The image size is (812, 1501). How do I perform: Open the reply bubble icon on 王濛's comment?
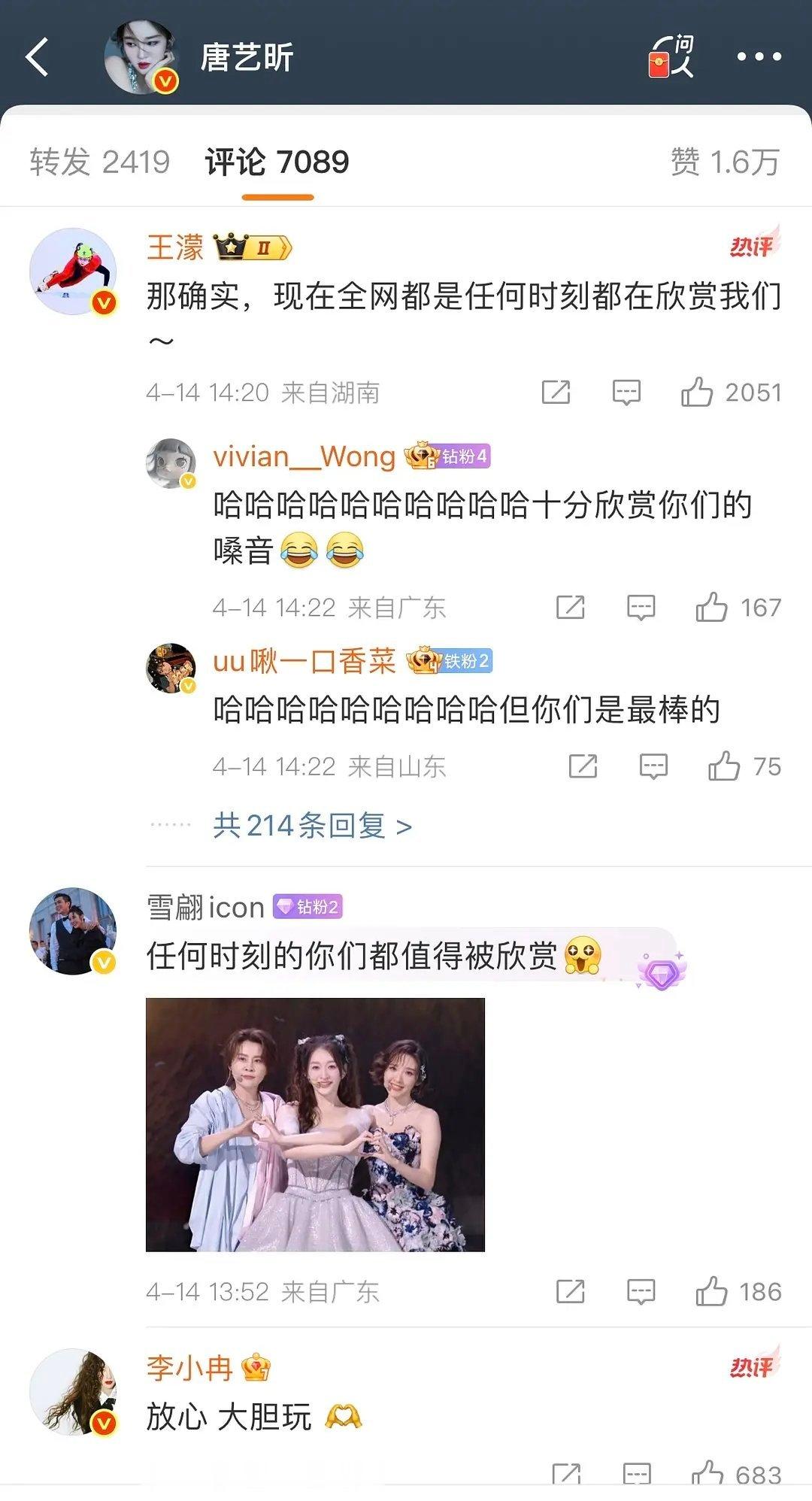click(626, 391)
